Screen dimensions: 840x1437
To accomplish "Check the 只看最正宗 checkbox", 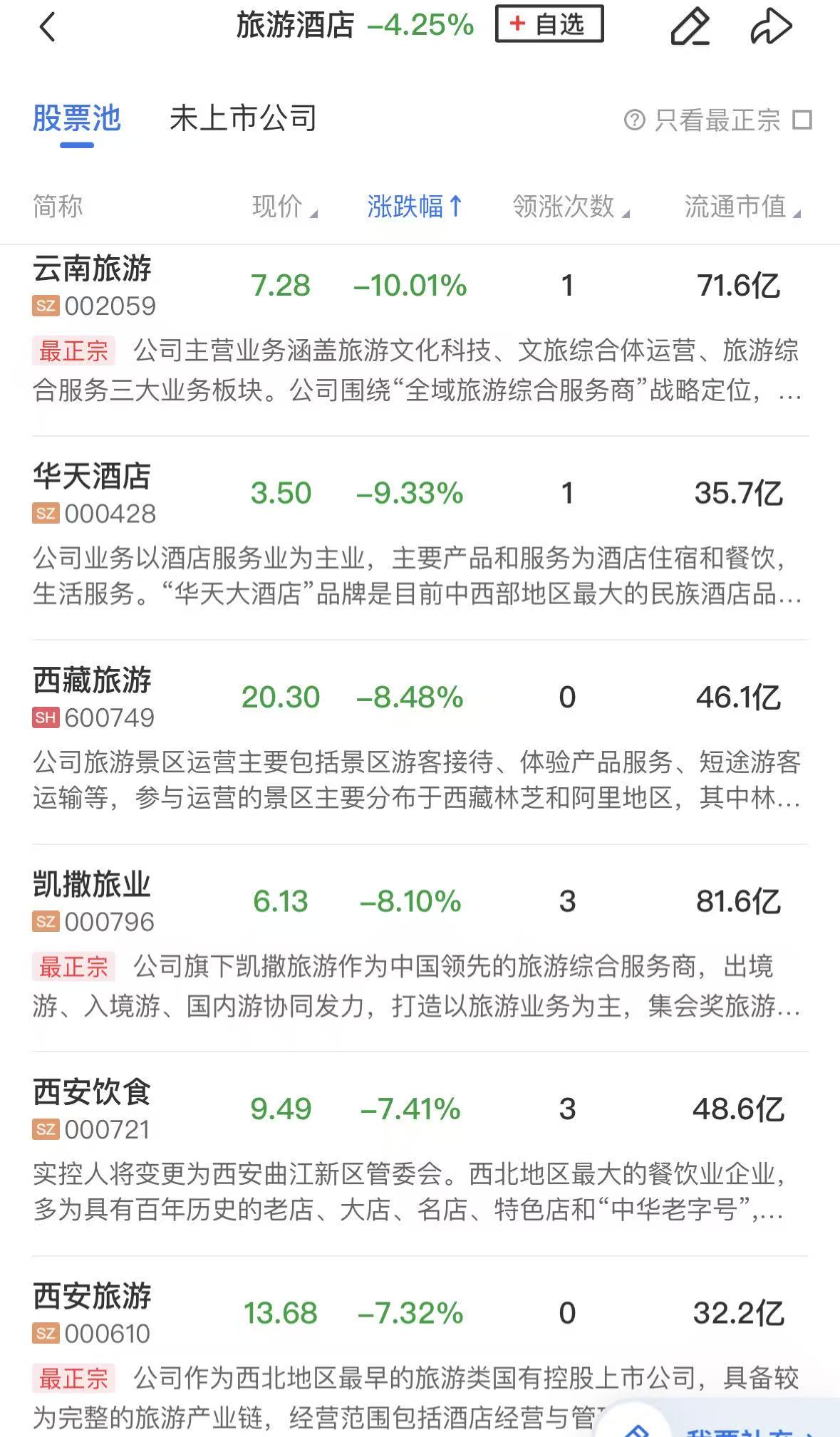I will (802, 120).
